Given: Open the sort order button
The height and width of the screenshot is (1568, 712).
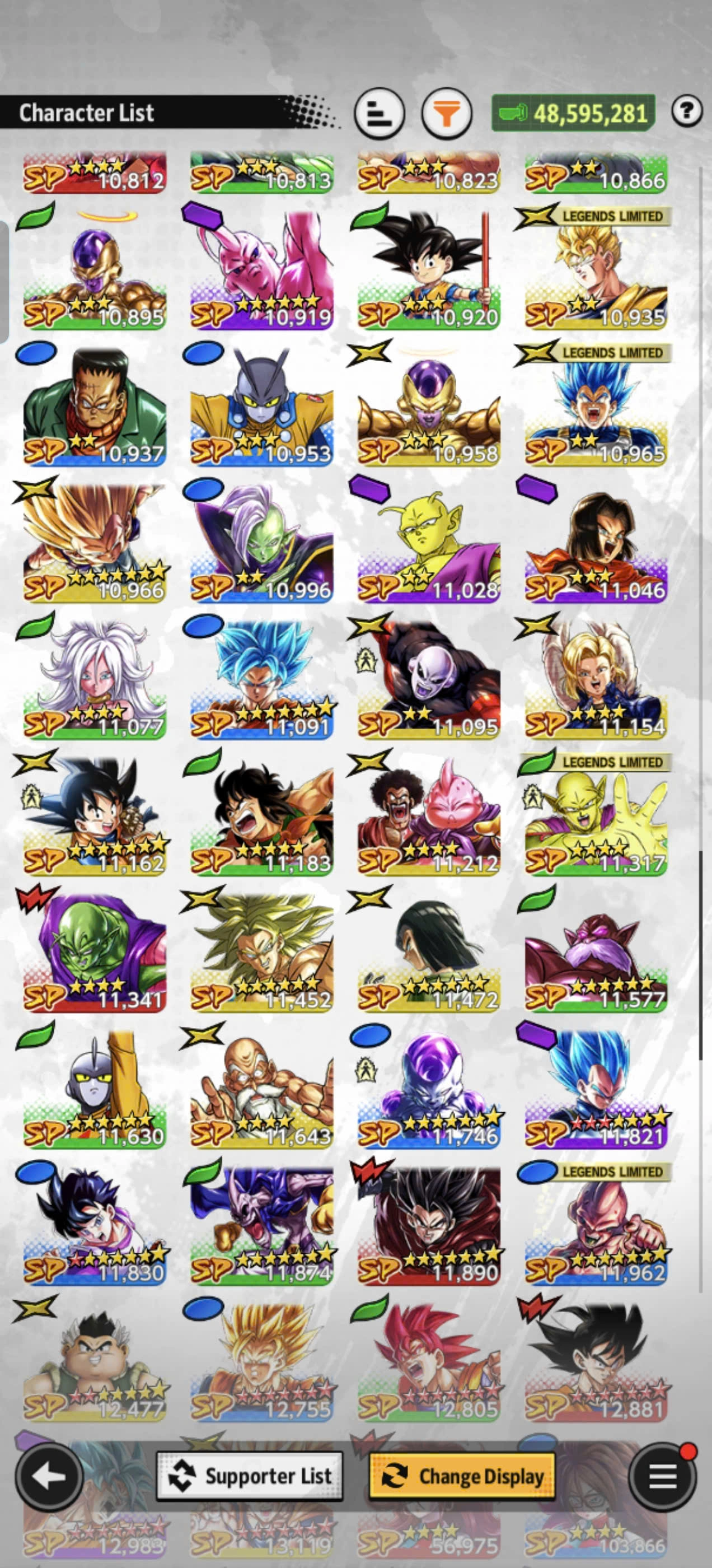Looking at the screenshot, I should (378, 113).
